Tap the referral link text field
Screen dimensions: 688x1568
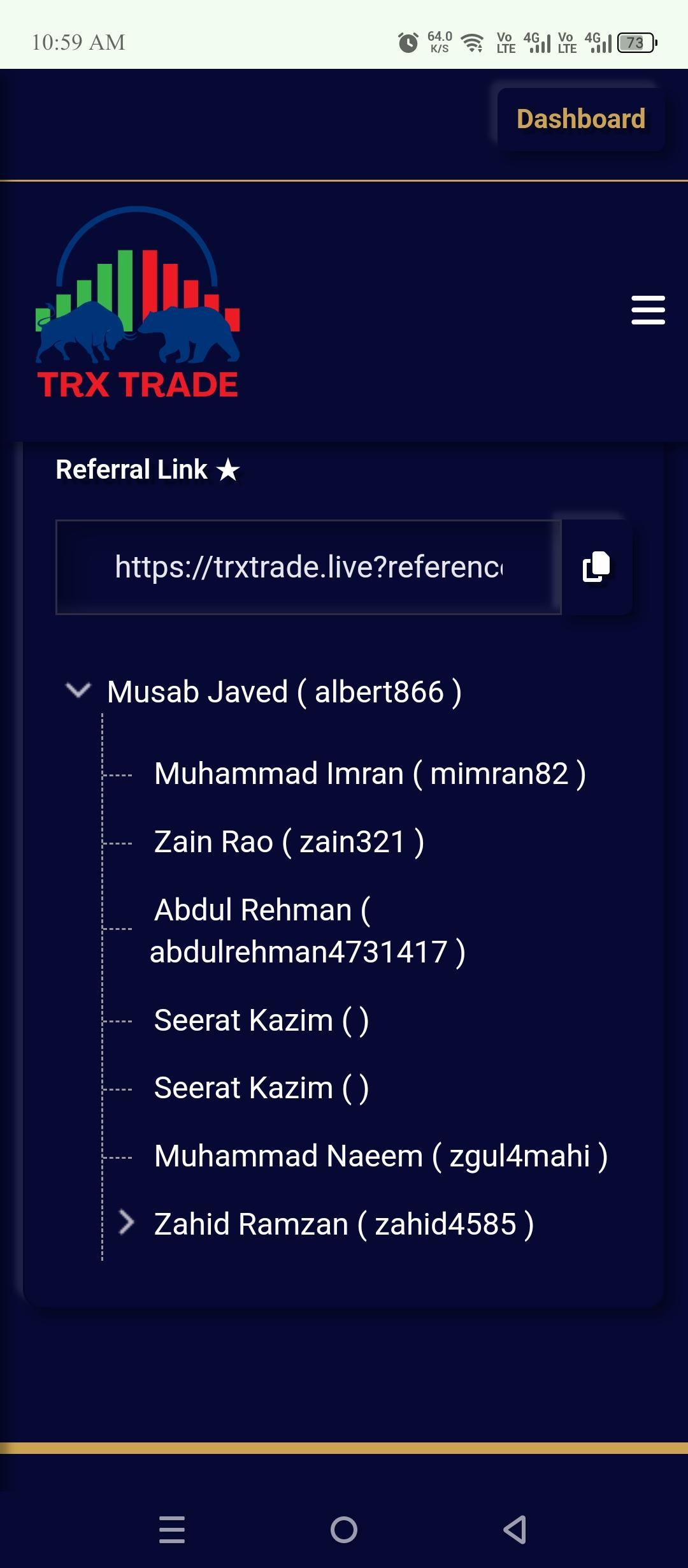308,567
